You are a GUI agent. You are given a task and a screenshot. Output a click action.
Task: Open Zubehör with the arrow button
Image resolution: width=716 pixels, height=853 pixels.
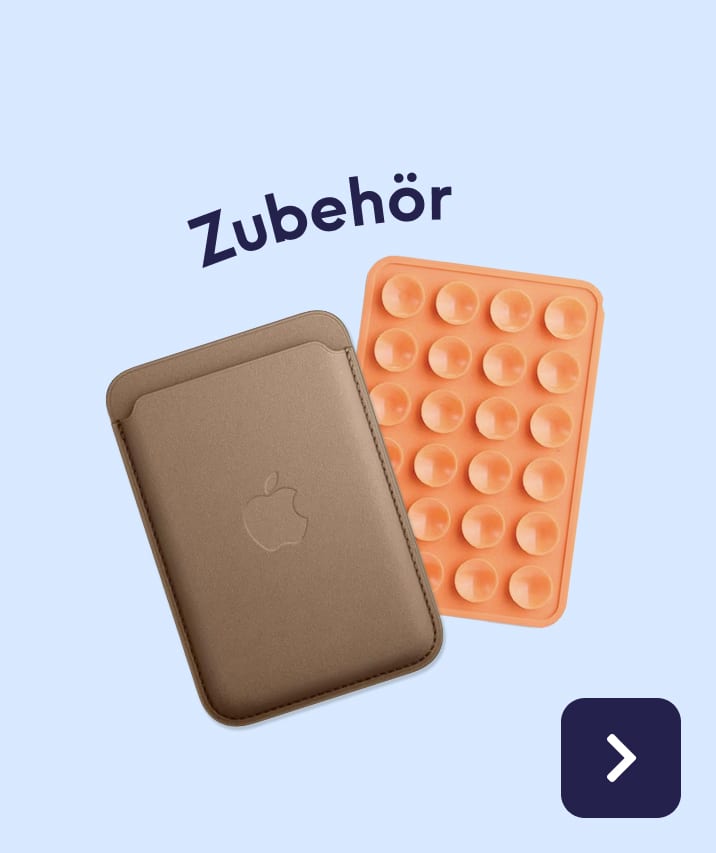click(620, 757)
